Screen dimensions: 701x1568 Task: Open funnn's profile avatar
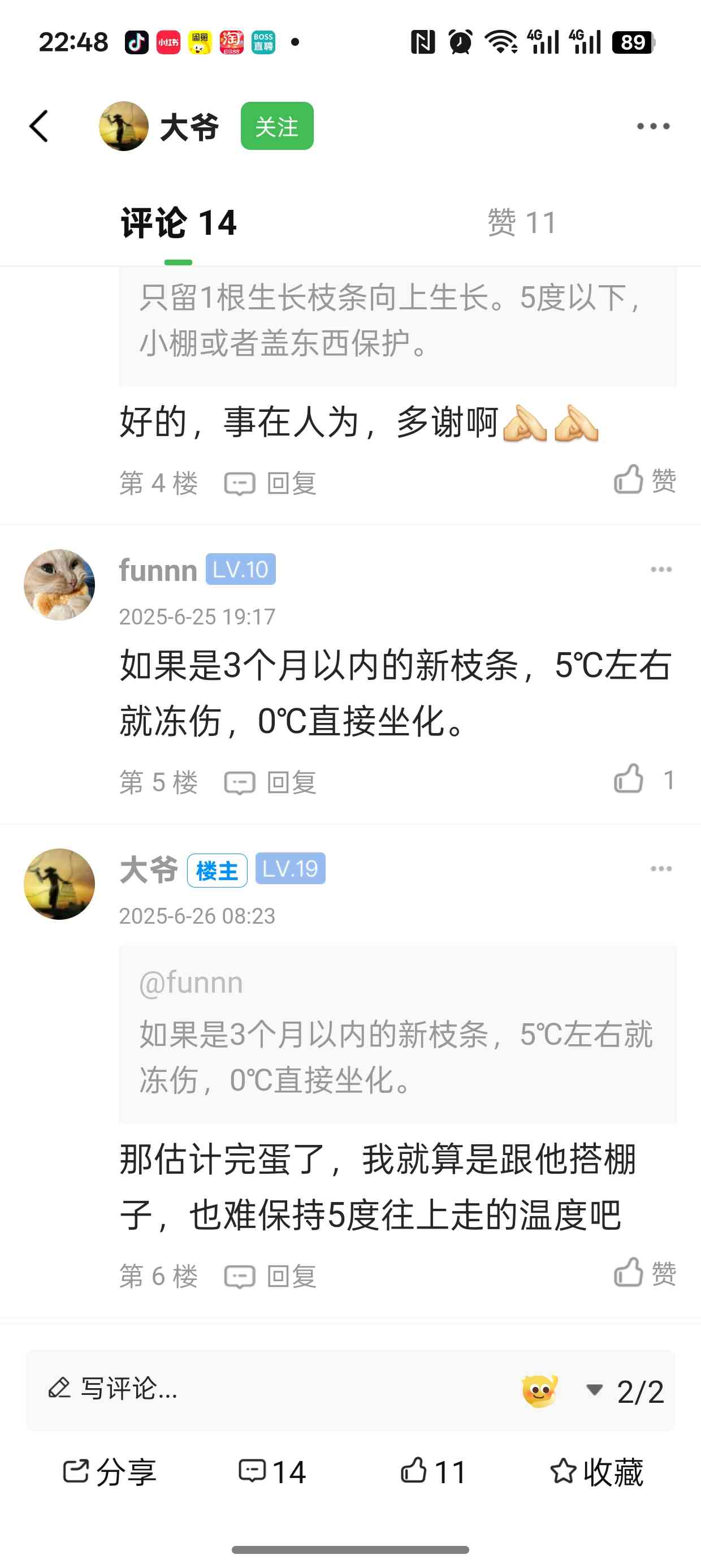coord(59,585)
